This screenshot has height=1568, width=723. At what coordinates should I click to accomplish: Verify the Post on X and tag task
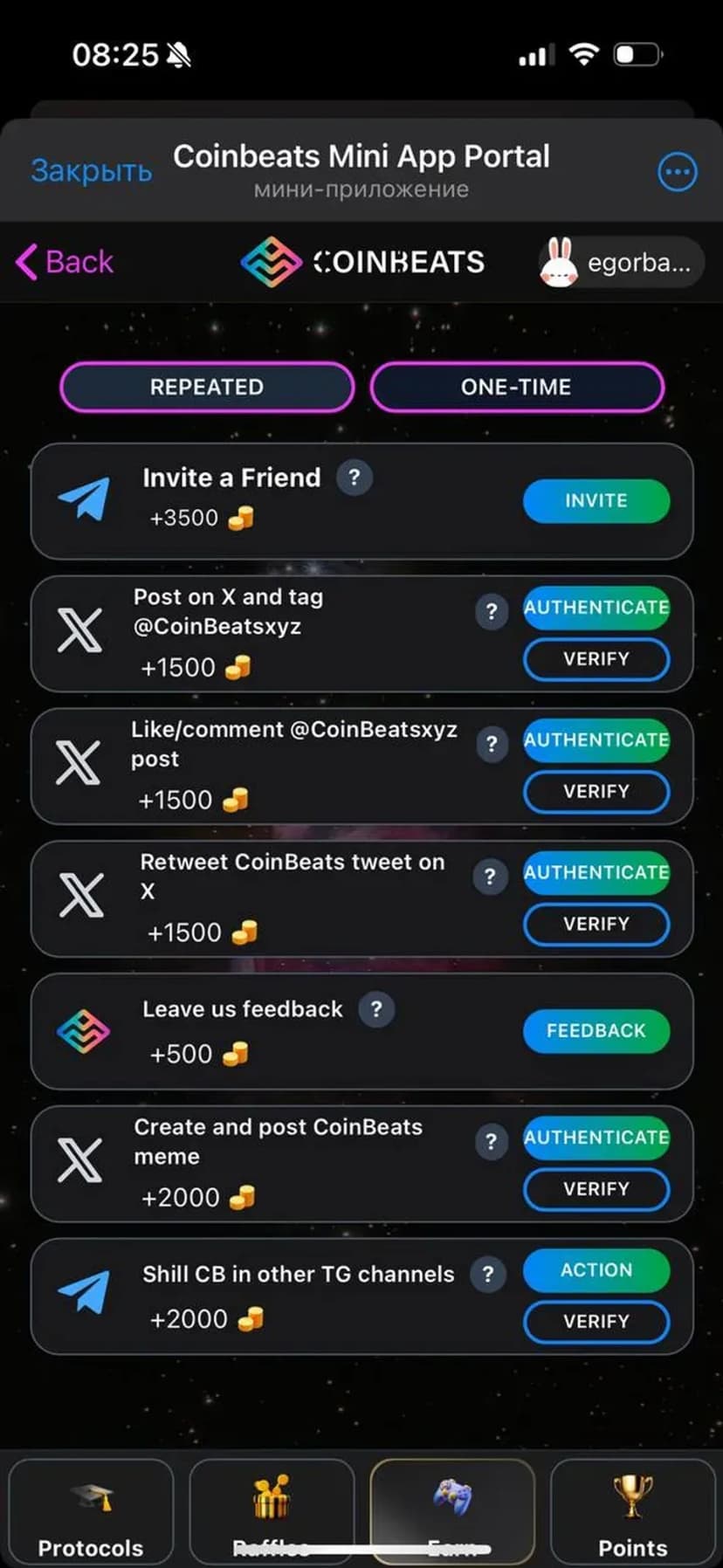(596, 659)
